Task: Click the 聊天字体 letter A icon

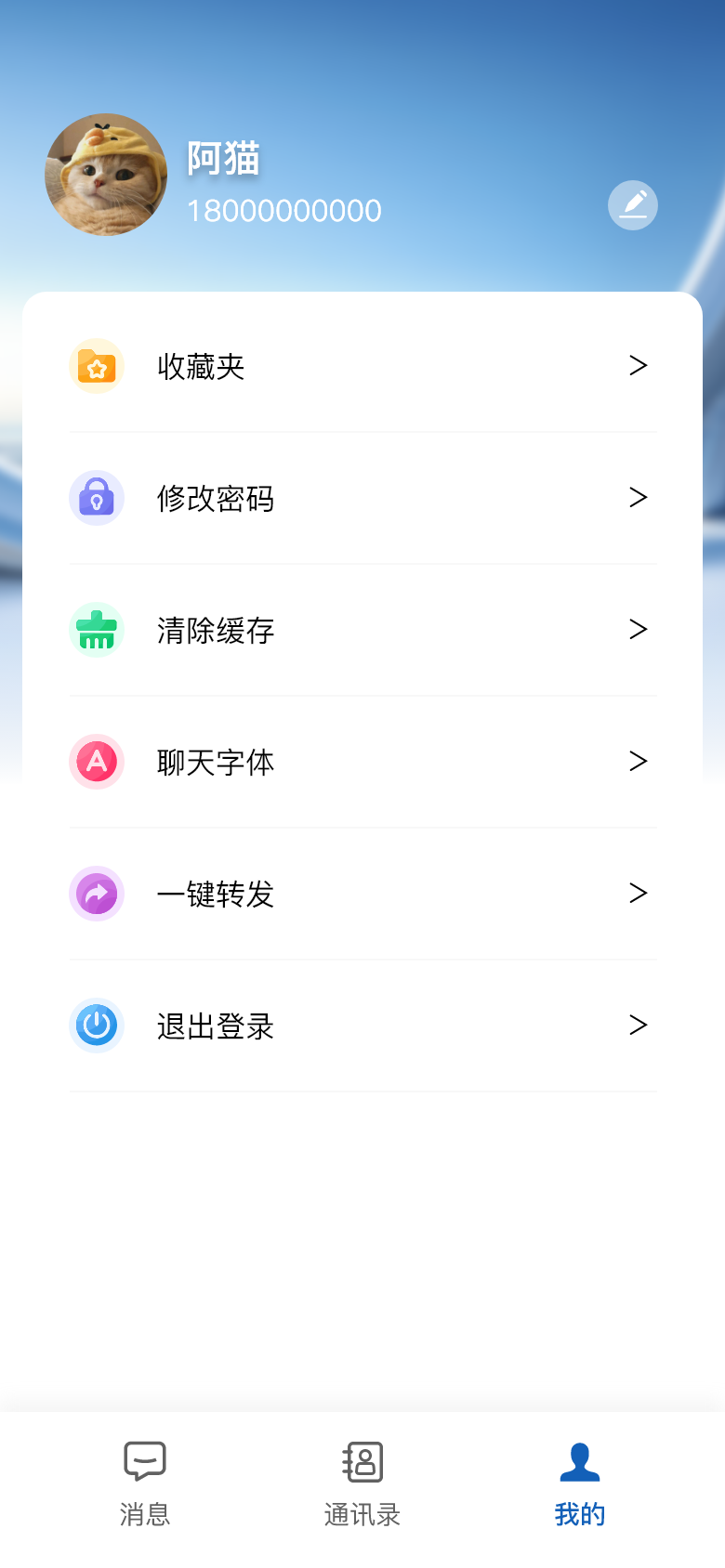Action: (97, 762)
